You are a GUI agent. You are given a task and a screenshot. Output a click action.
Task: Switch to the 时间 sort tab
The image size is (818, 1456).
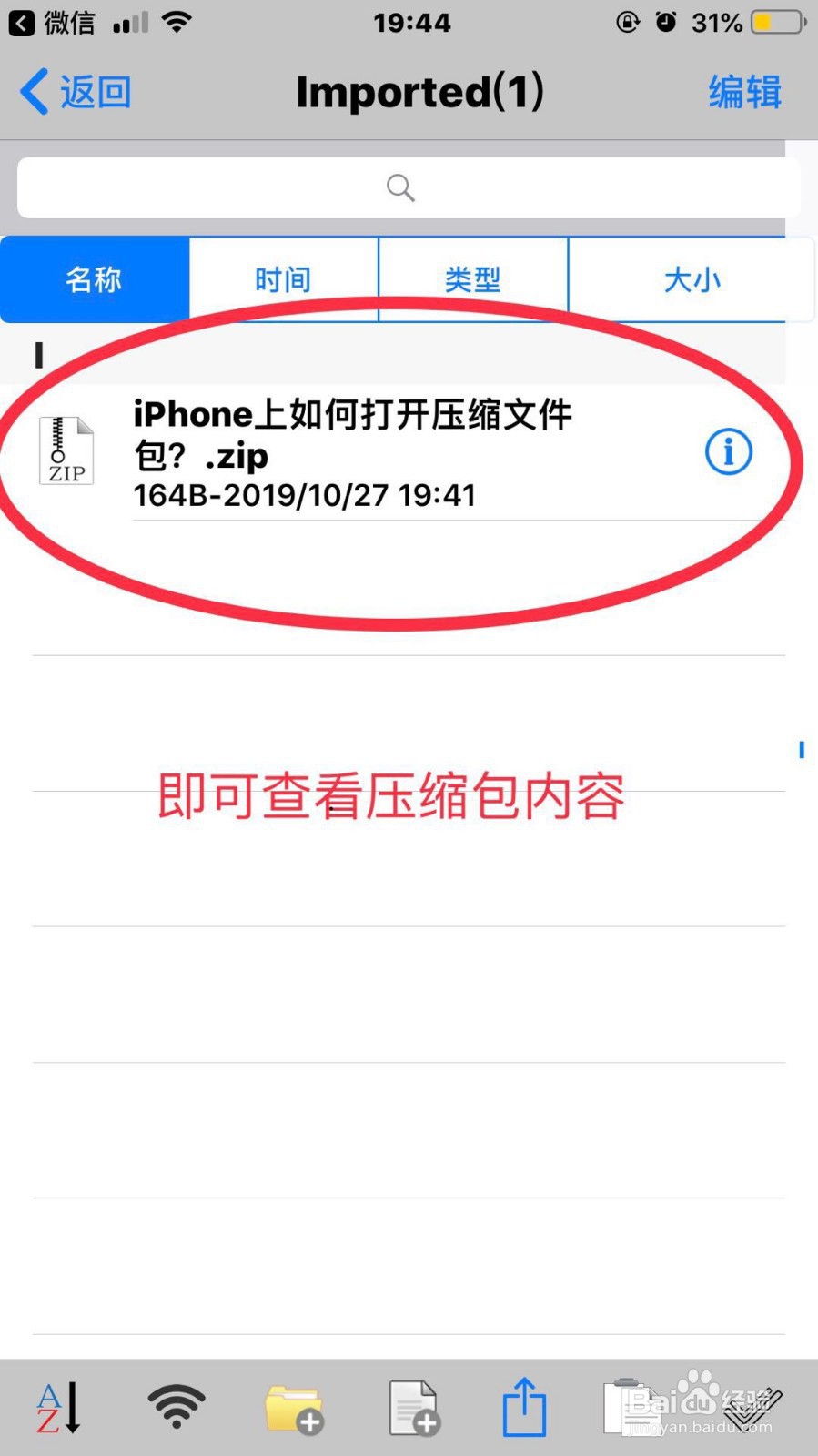(283, 279)
